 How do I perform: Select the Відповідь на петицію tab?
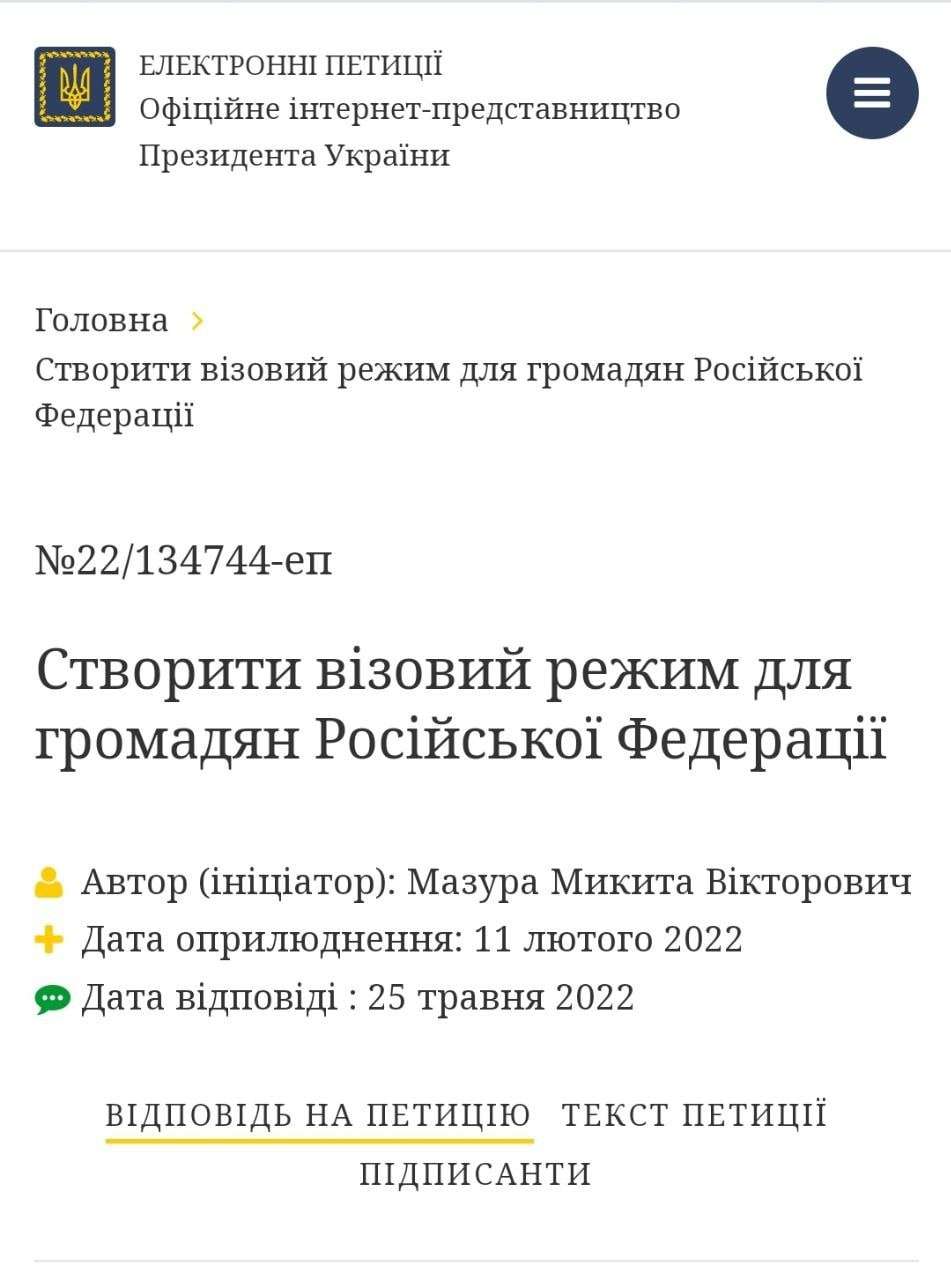pyautogui.click(x=318, y=1115)
